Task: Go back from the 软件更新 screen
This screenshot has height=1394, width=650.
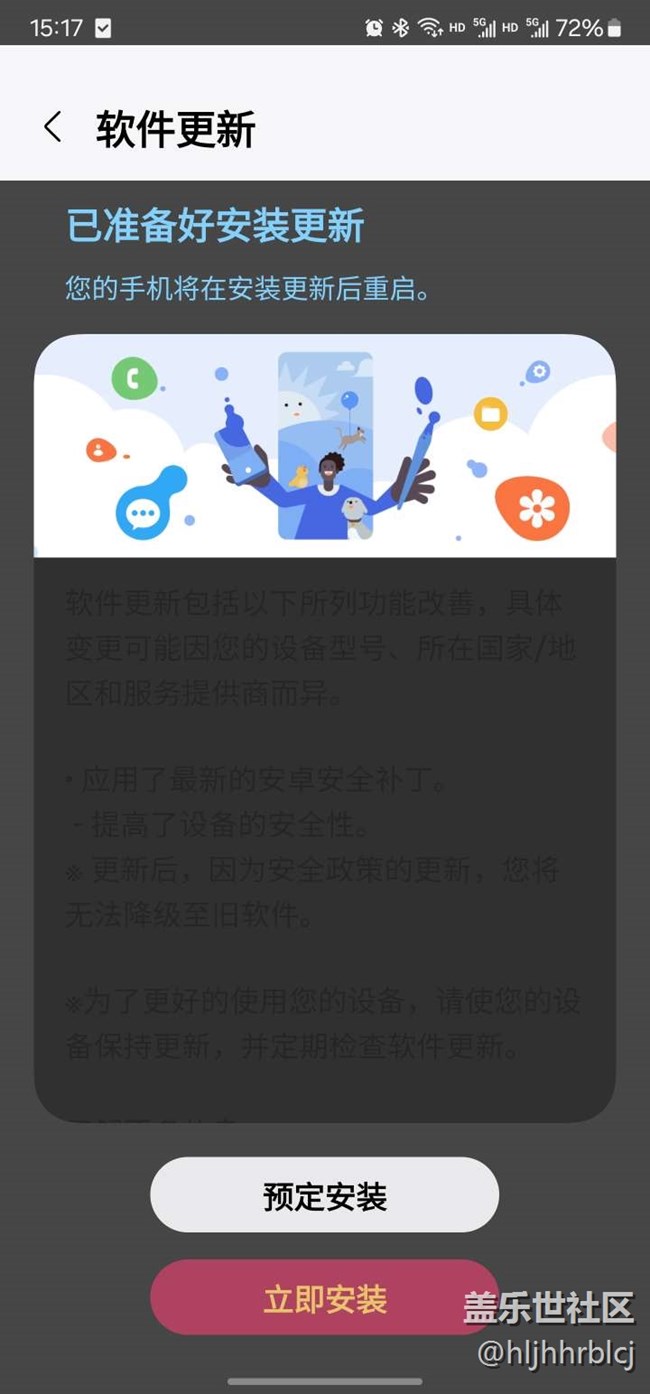Action: pyautogui.click(x=53, y=128)
